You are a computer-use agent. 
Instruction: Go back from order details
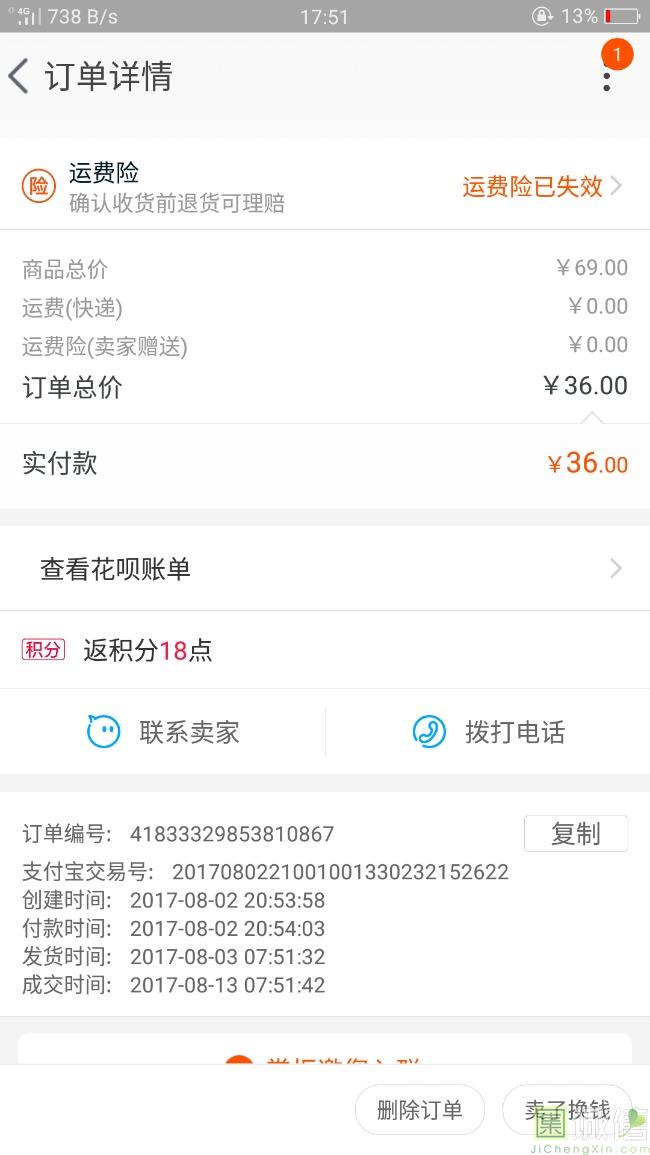click(x=20, y=76)
